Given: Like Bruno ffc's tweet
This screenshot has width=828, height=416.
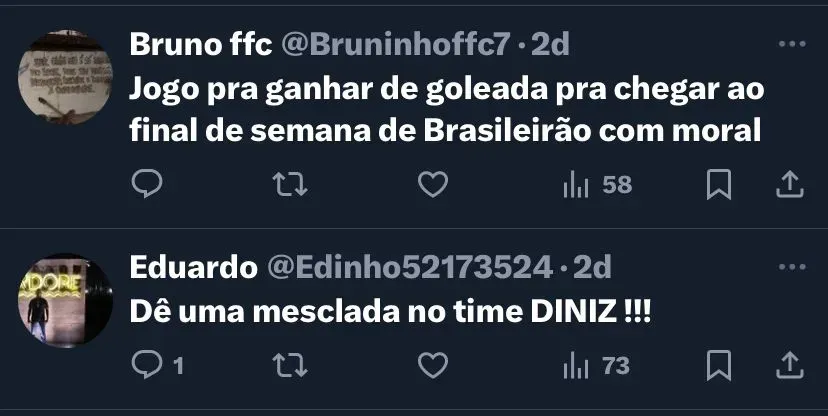Looking at the screenshot, I should [432, 184].
